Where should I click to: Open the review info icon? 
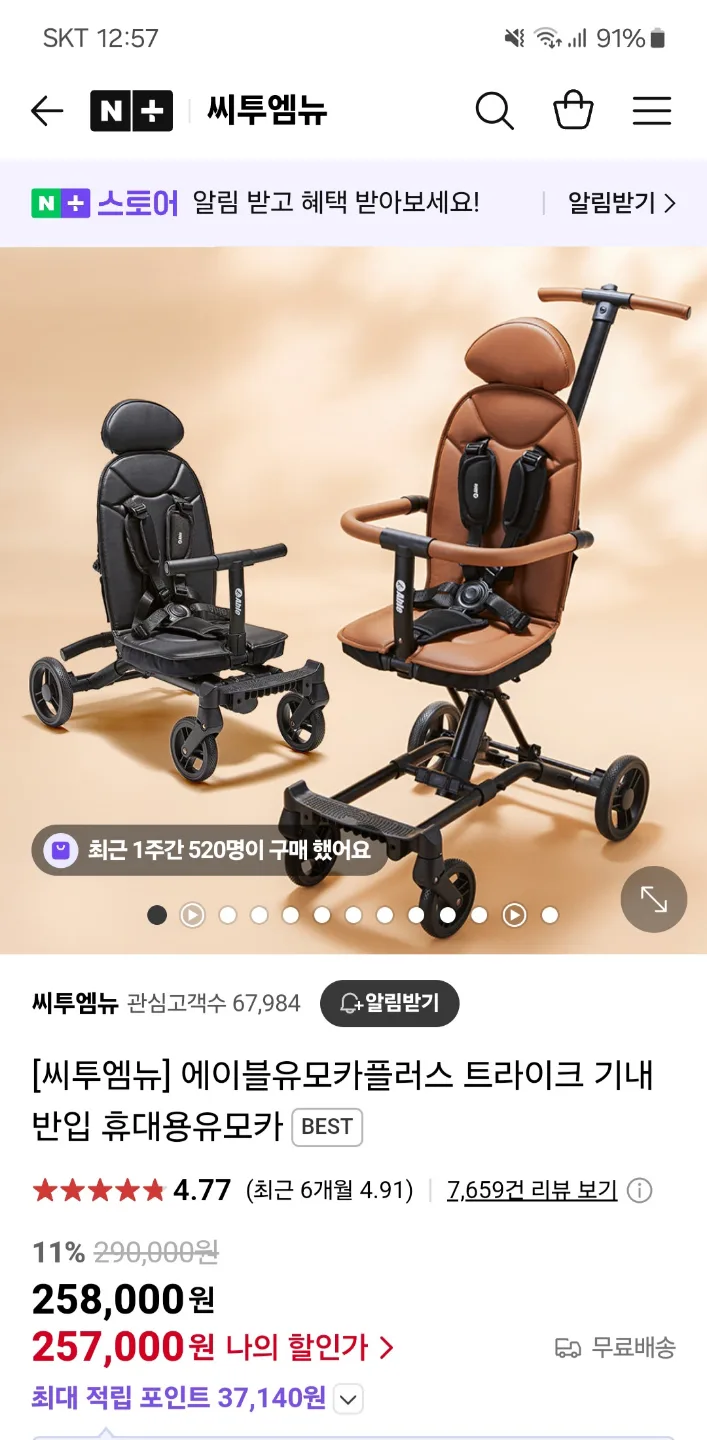[639, 1190]
